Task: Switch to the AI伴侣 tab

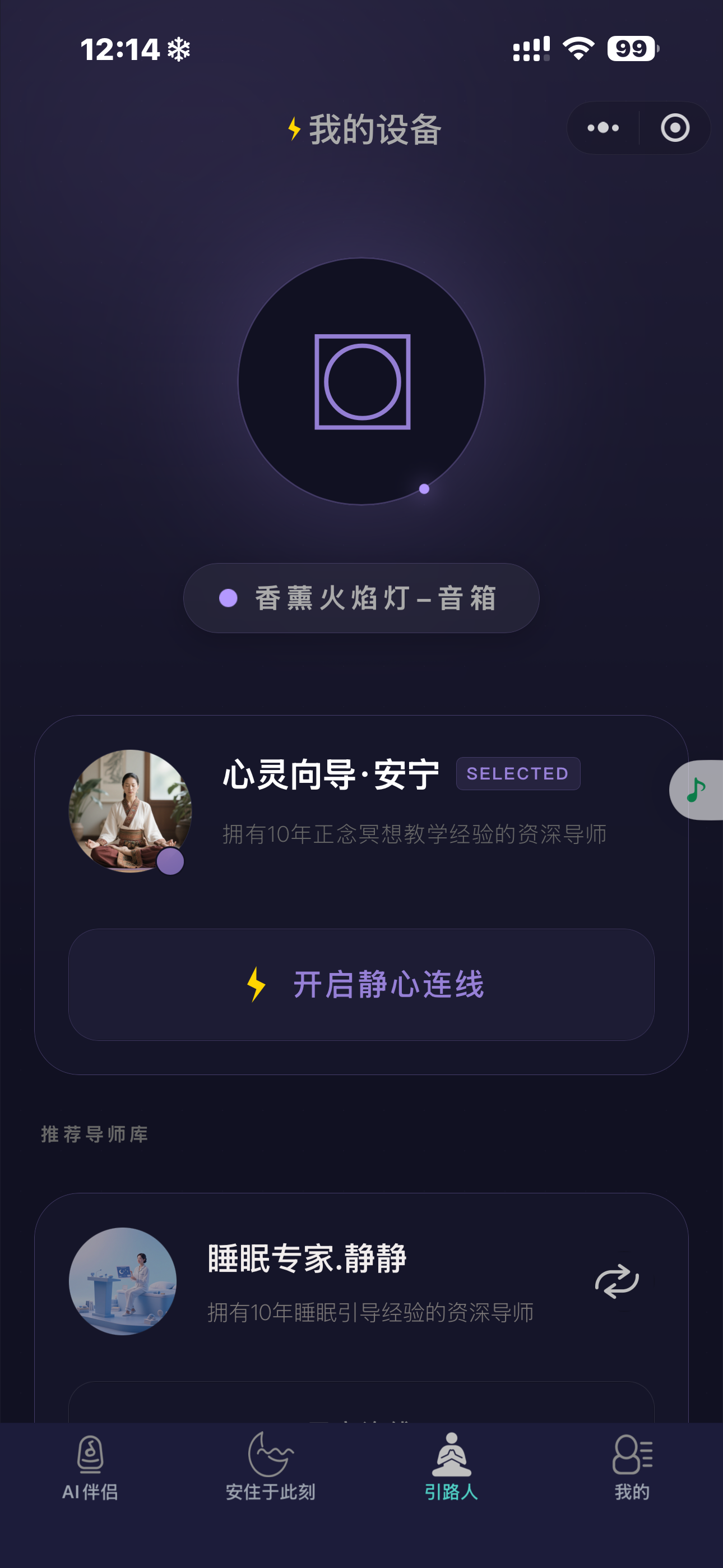Action: 90,1491
